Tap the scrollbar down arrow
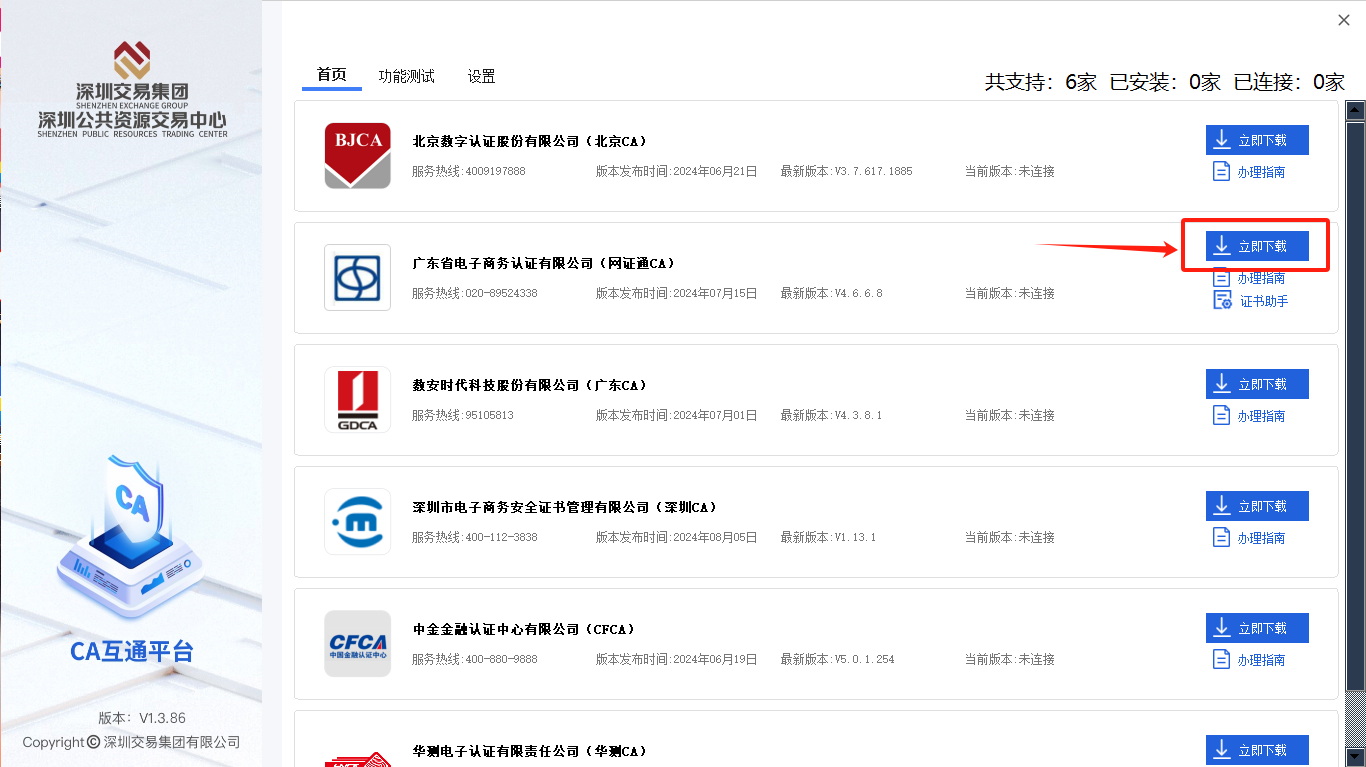This screenshot has width=1366, height=767. (1355, 756)
